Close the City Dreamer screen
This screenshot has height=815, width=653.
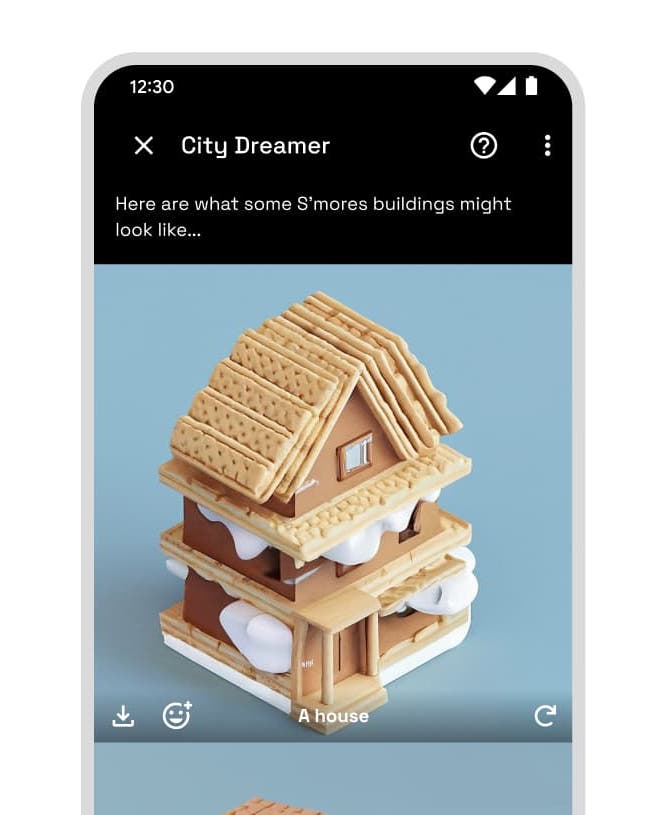(x=144, y=146)
